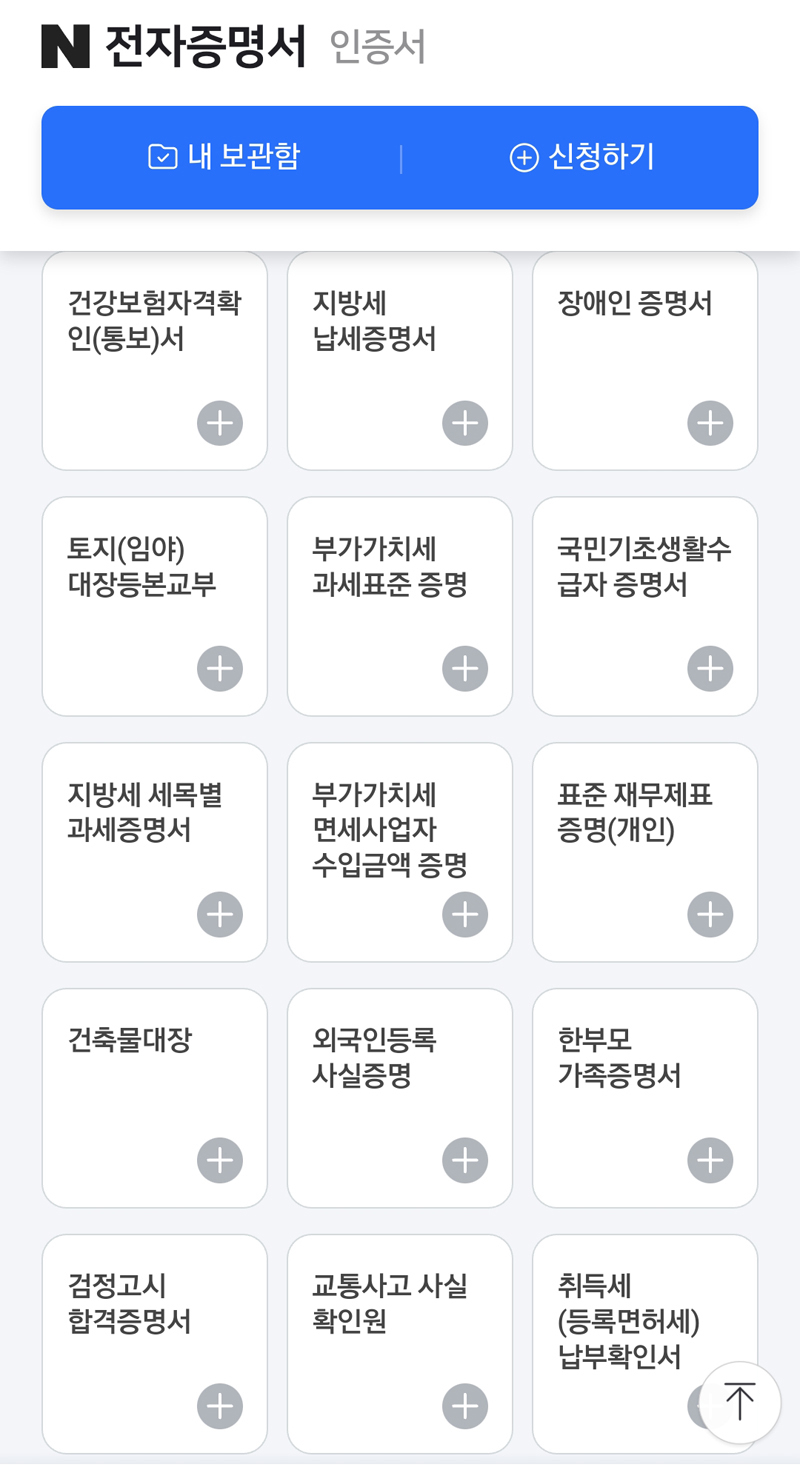
Task: Click the circled plus icon beside 신청하기
Action: pyautogui.click(x=525, y=157)
